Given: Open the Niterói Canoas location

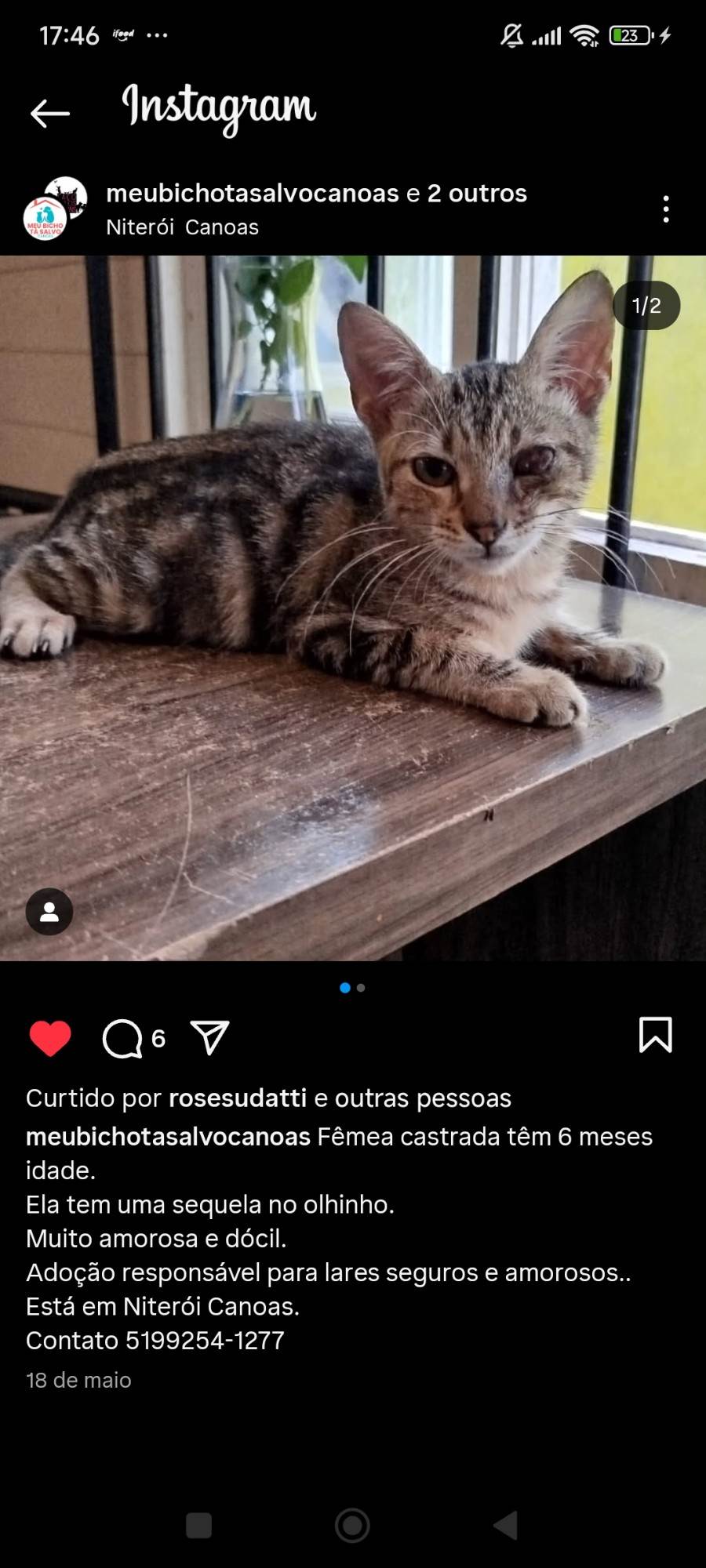Looking at the screenshot, I should [x=182, y=227].
